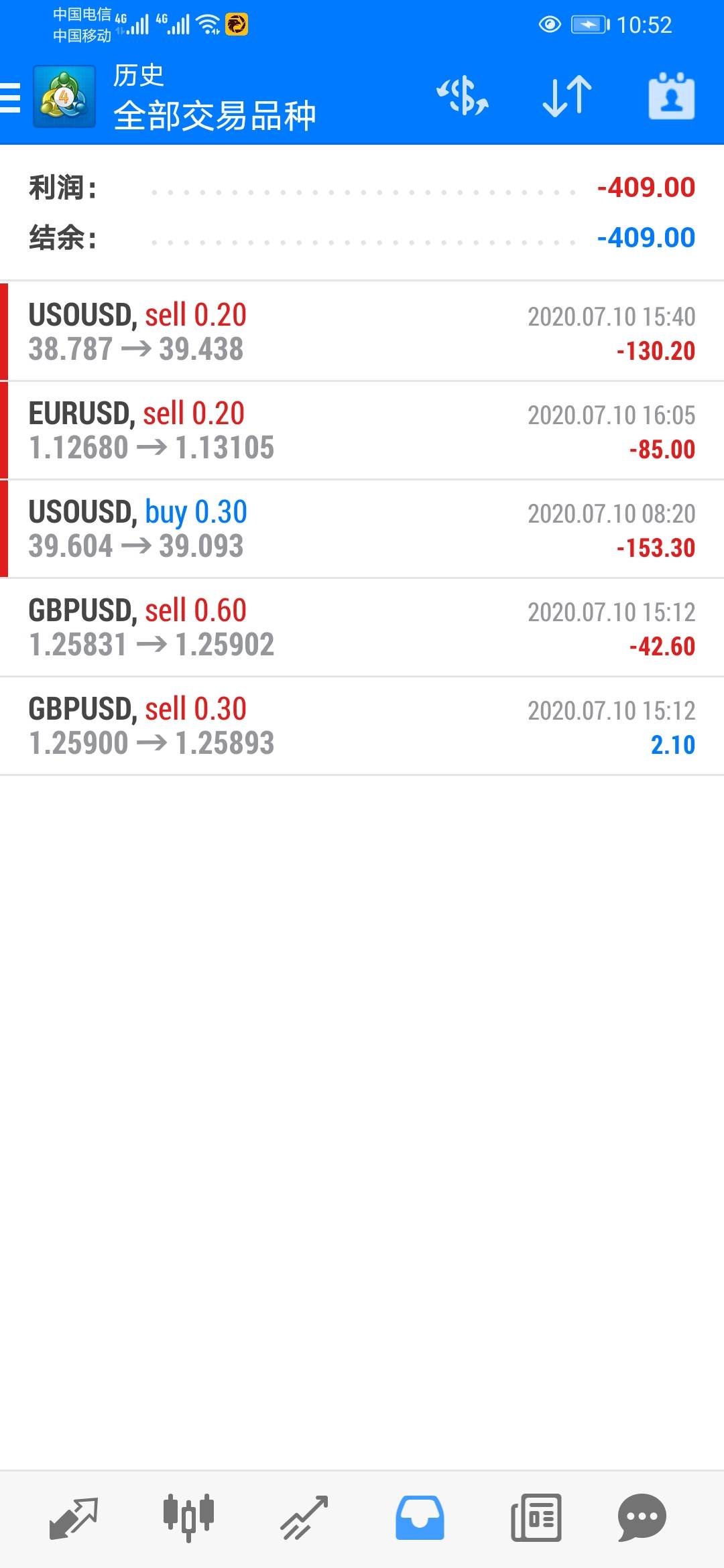Select the USOUSD buy 0.30 trade
Screen dimensions: 724x1568
pos(362,529)
